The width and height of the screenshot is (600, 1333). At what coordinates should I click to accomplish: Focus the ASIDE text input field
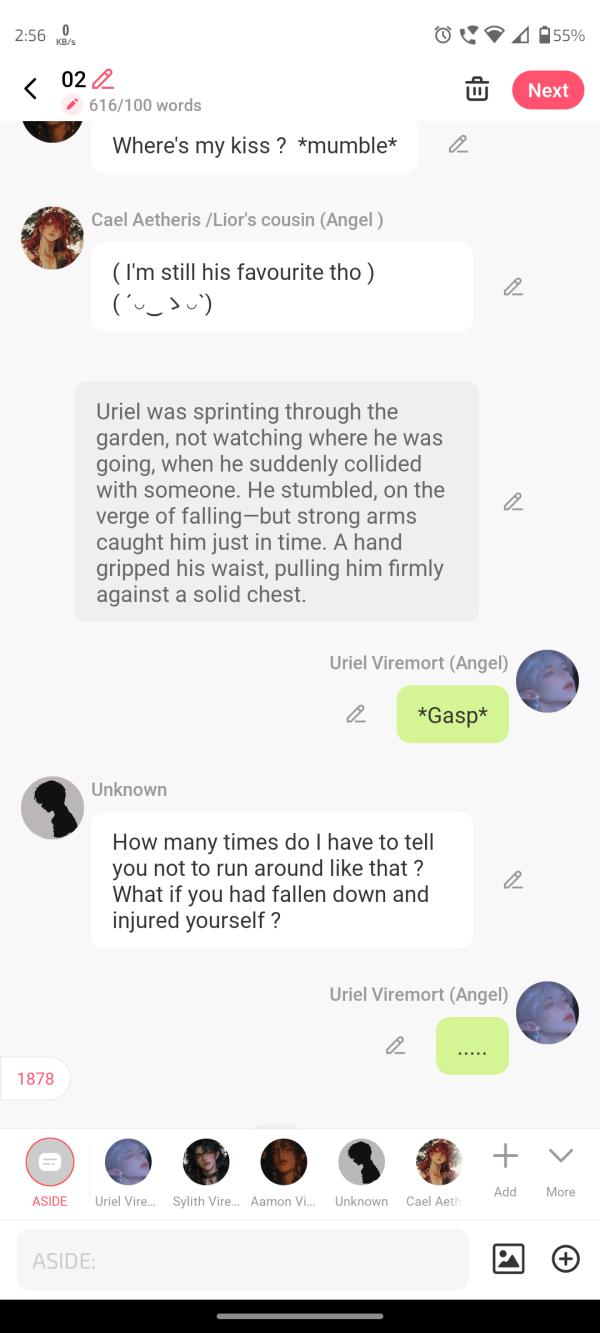pos(242,1260)
